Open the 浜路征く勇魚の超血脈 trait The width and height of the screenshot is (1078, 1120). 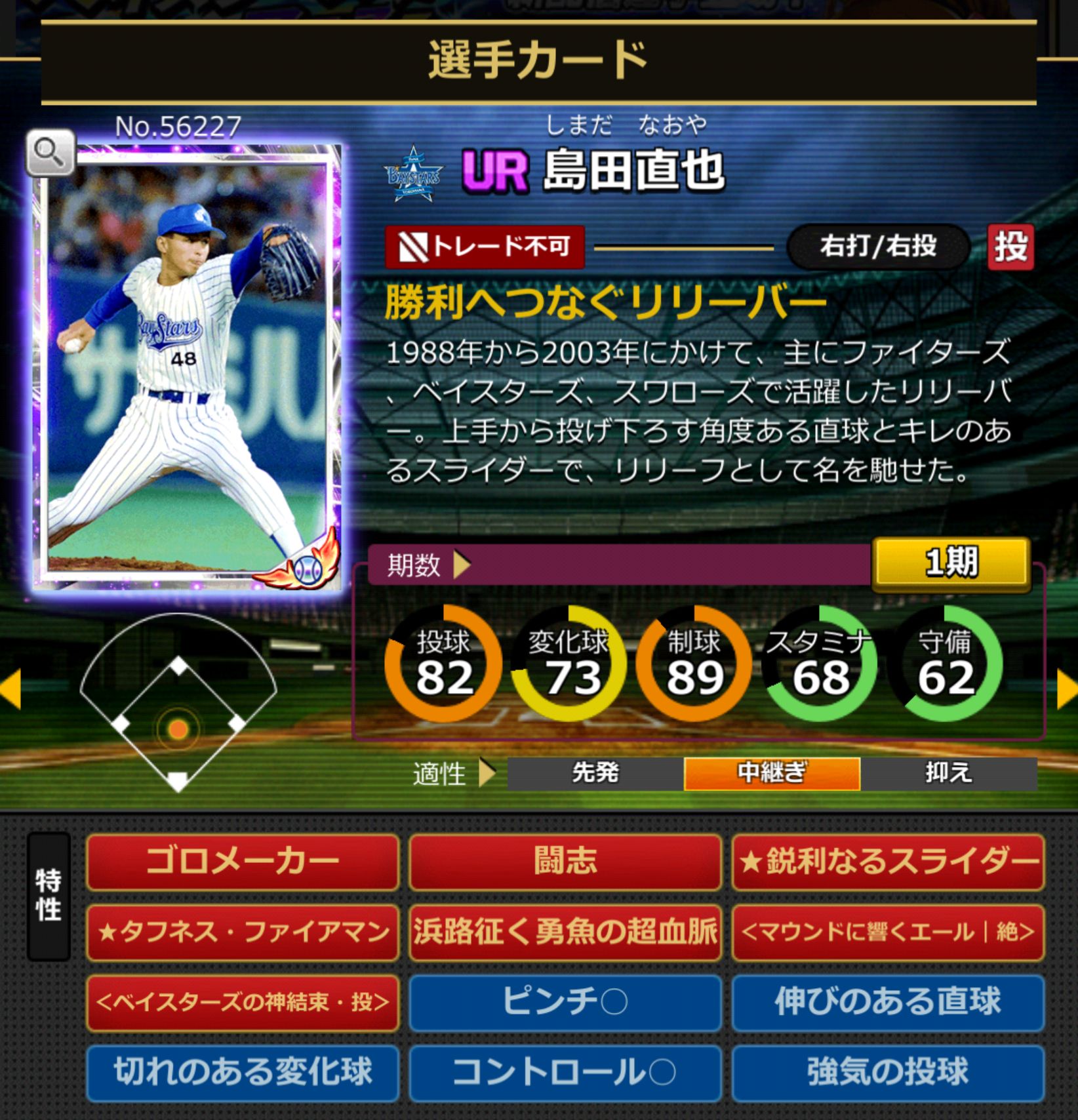(565, 932)
